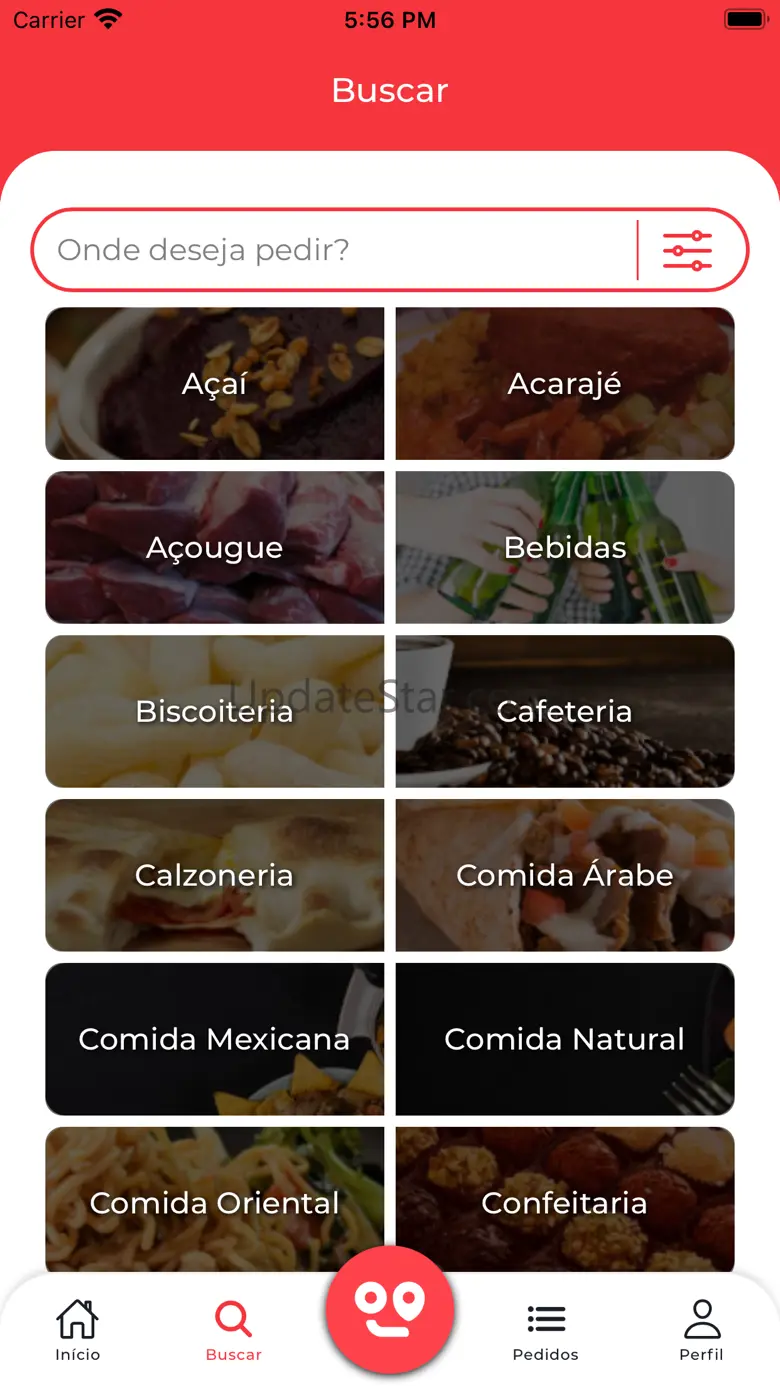This screenshot has width=780, height=1387.
Task: Choose the Biscoiteria category
Action: point(215,711)
